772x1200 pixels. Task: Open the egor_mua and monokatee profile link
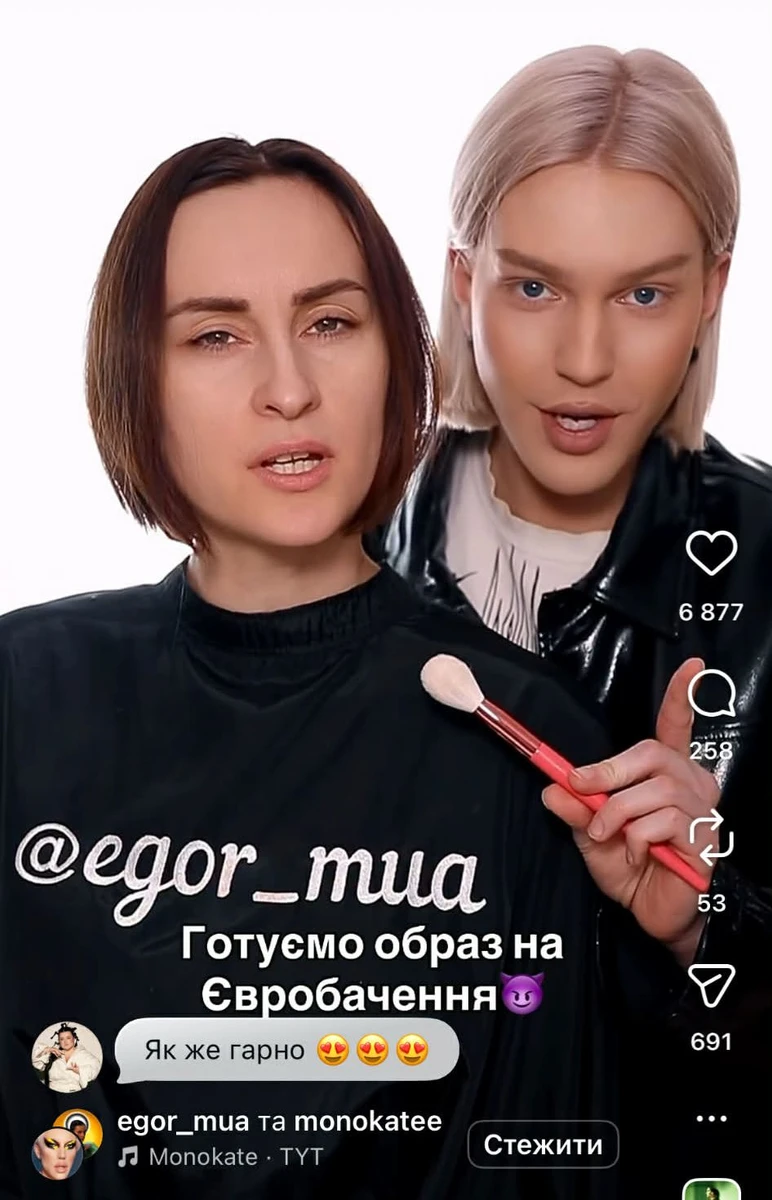pos(279,1122)
